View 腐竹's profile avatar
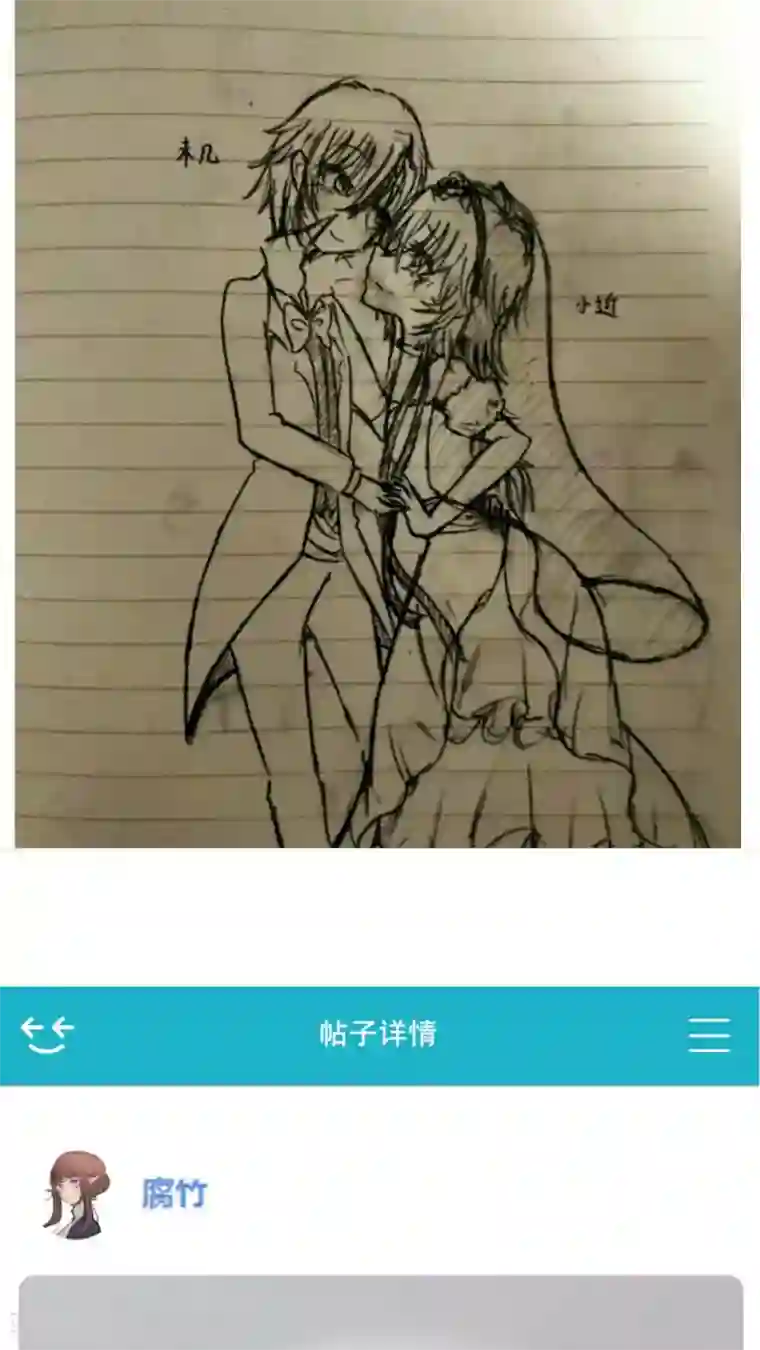This screenshot has width=760, height=1350. pos(77,1194)
